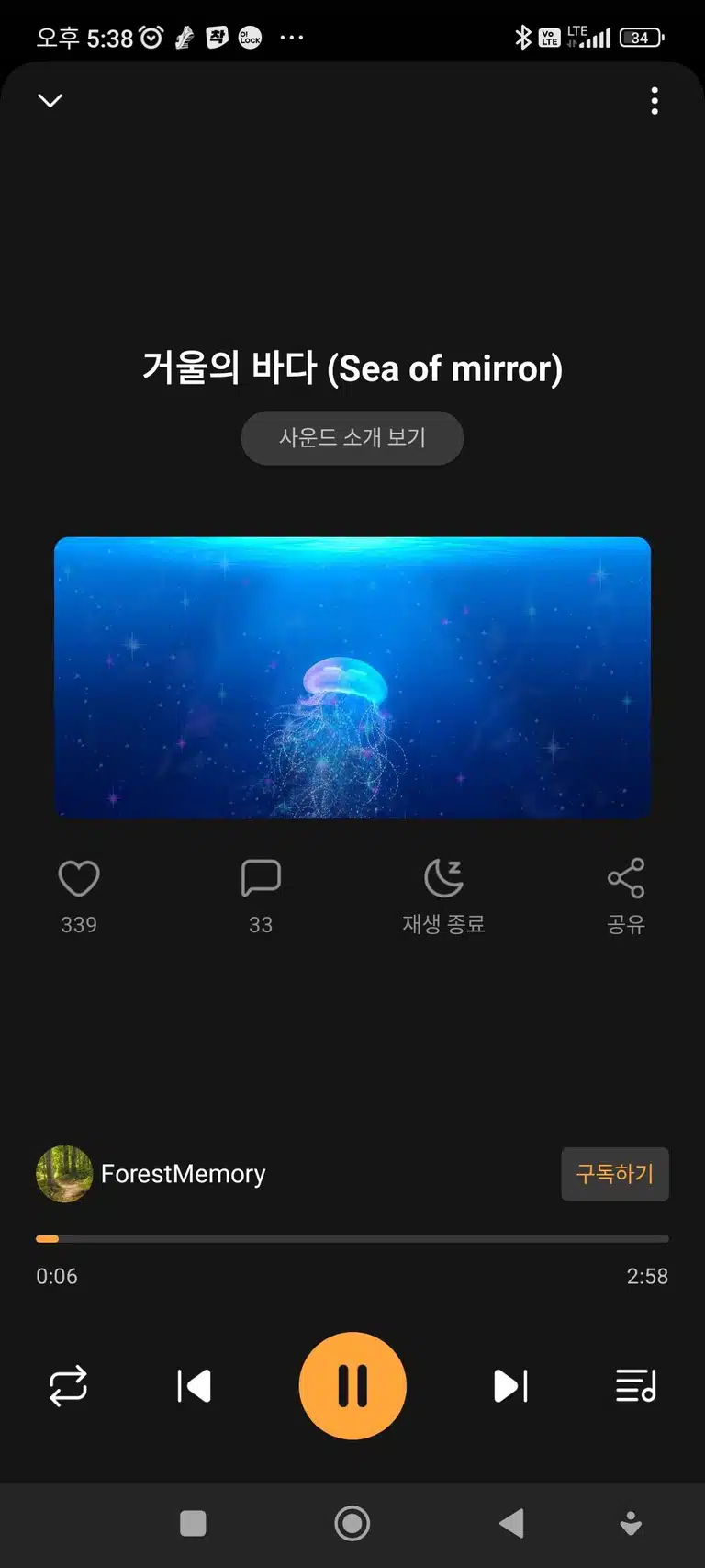Open the ForestMemory creator profile
The height and width of the screenshot is (1568, 705).
[x=151, y=1174]
